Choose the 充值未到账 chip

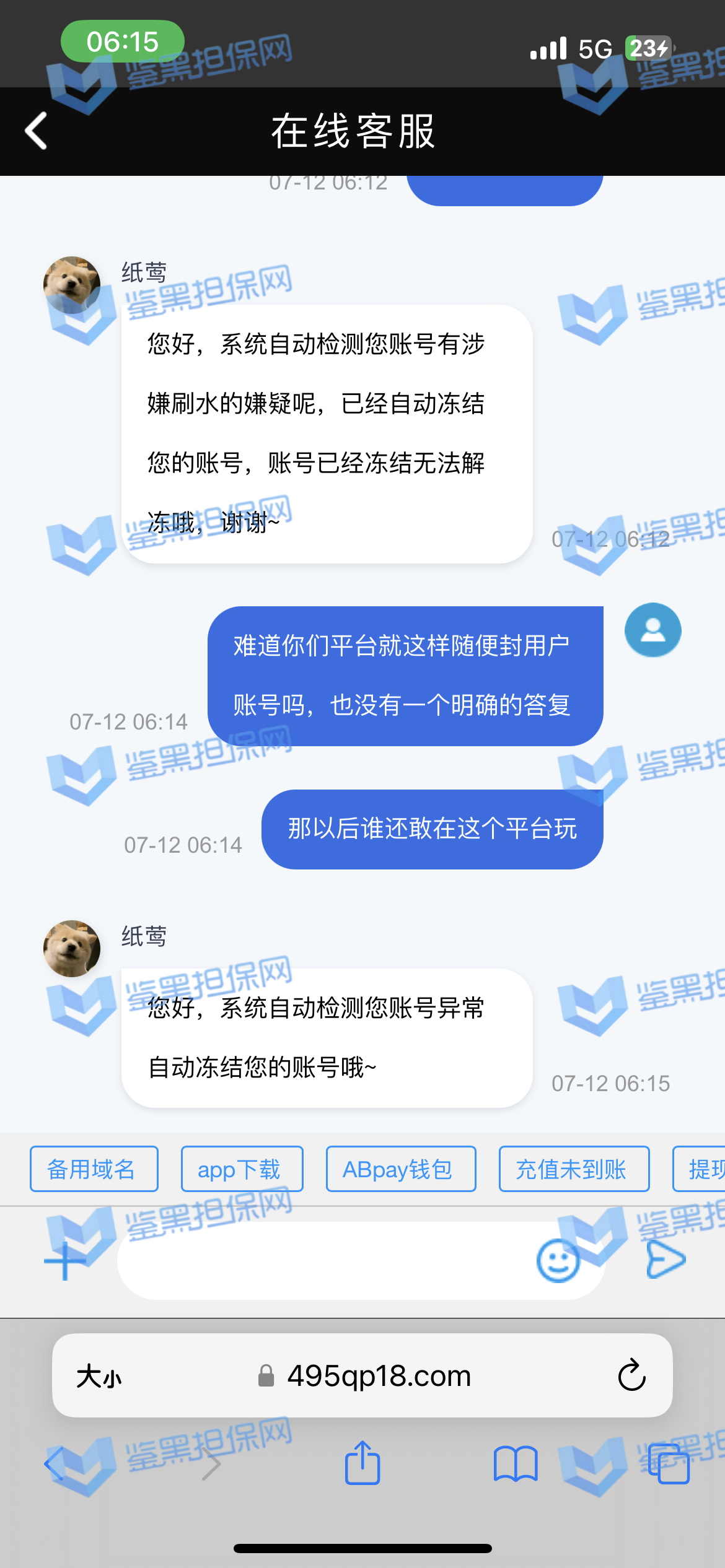574,1169
